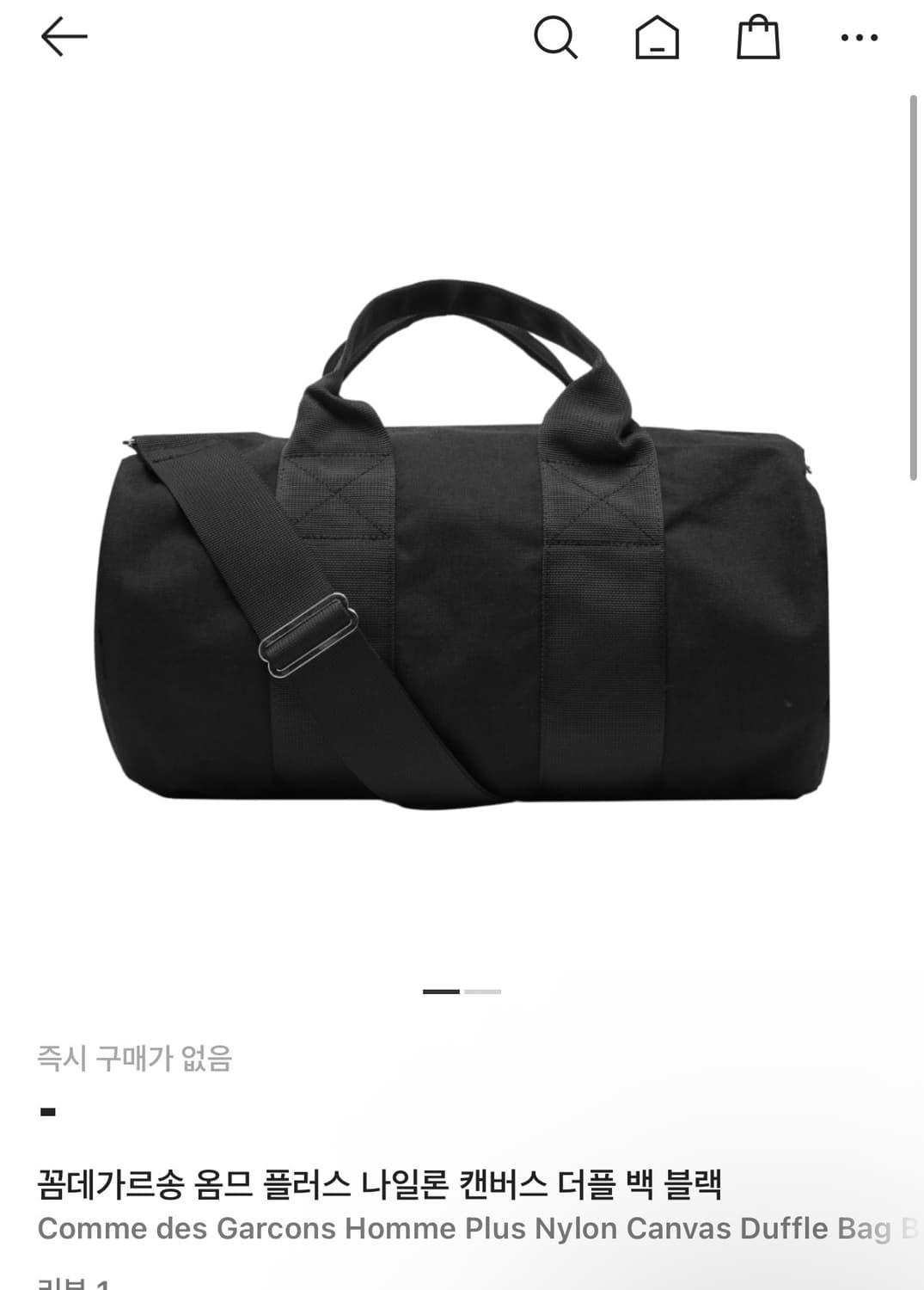Click the right-edge scrollbar thumb
The width and height of the screenshot is (924, 1290).
(x=915, y=284)
